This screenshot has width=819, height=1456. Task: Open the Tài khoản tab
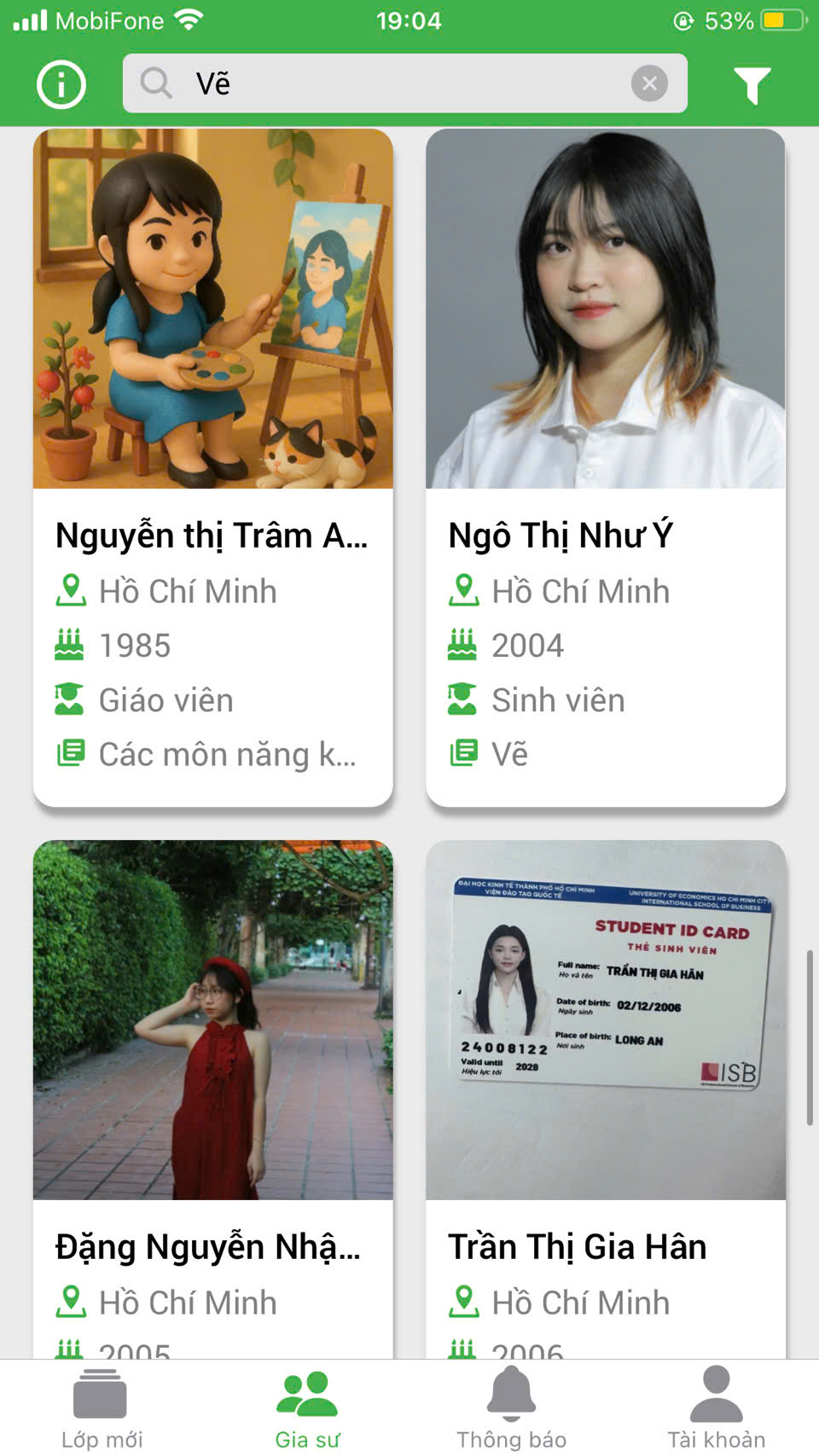[716, 1408]
